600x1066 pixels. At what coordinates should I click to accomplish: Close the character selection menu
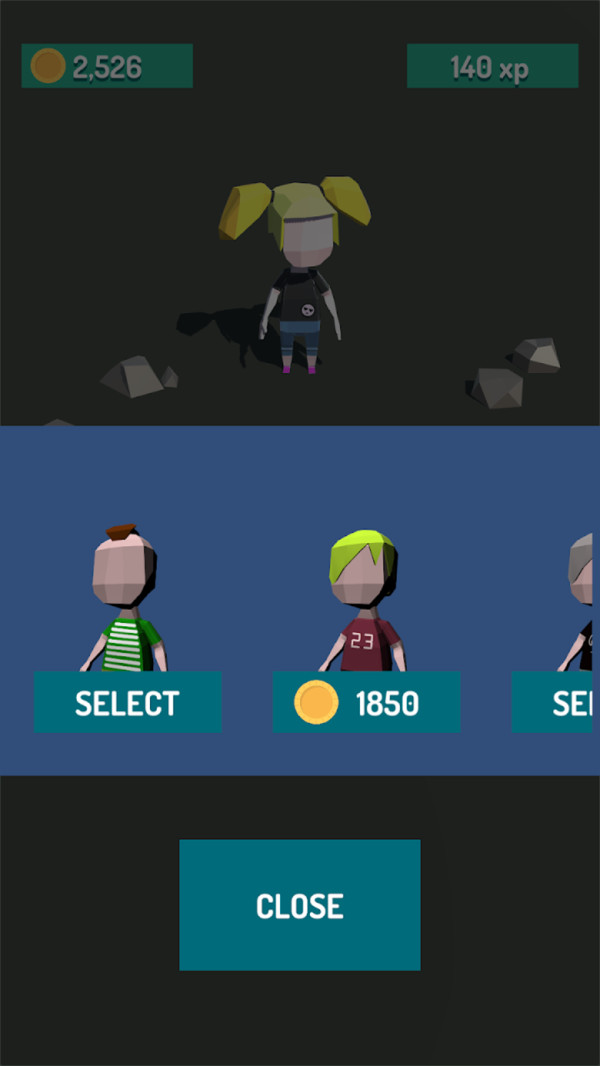tap(299, 905)
